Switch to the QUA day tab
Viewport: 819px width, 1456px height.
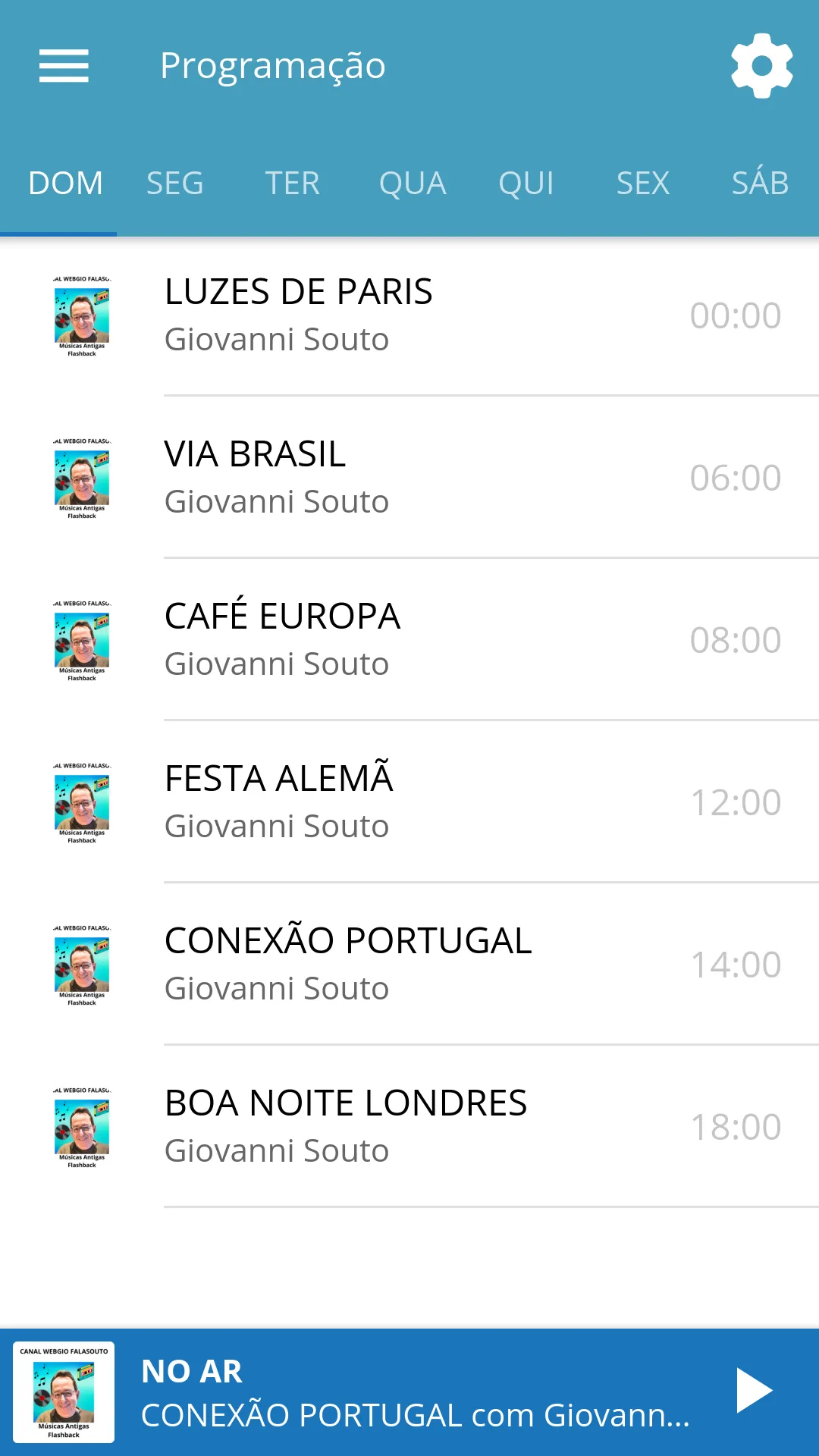pyautogui.click(x=413, y=184)
